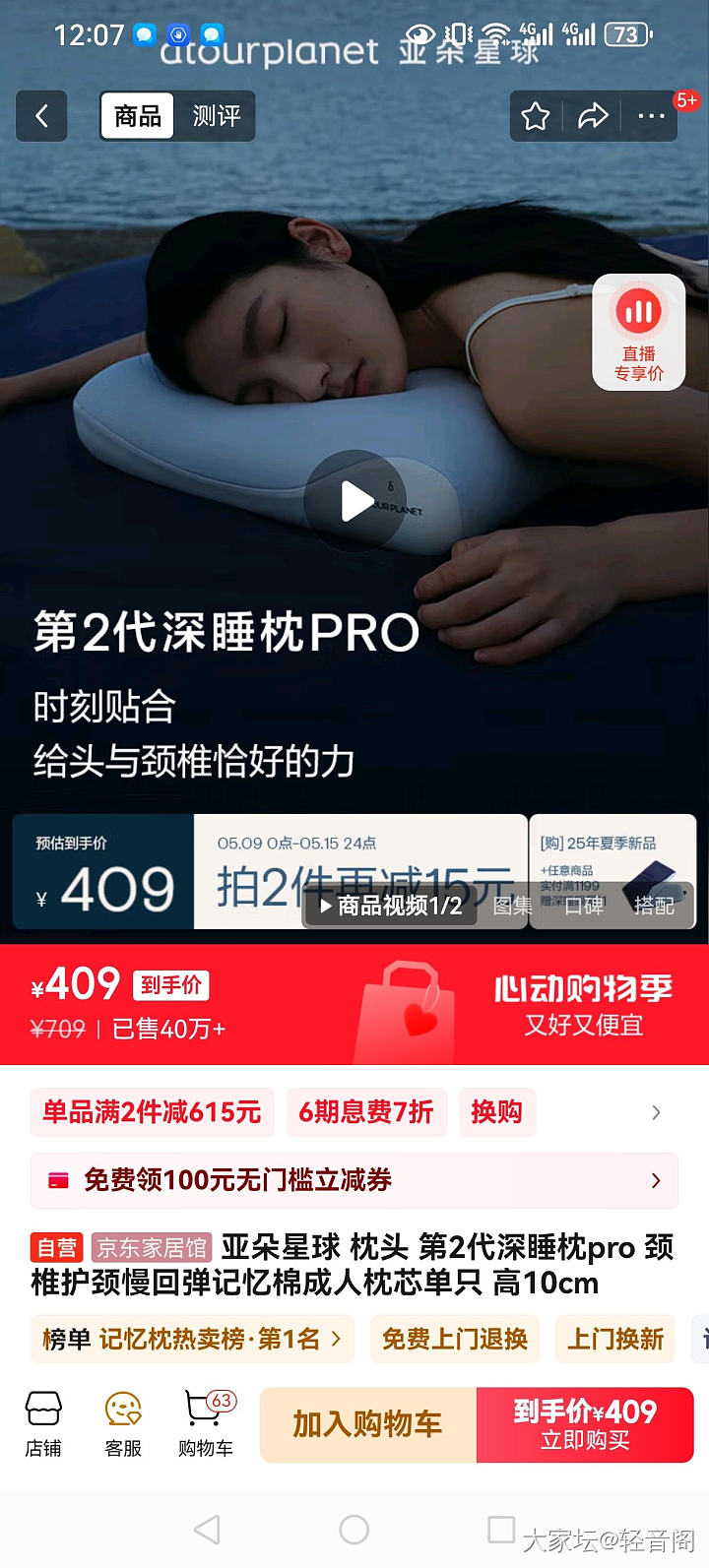
Task: Play the product video
Action: 354,501
